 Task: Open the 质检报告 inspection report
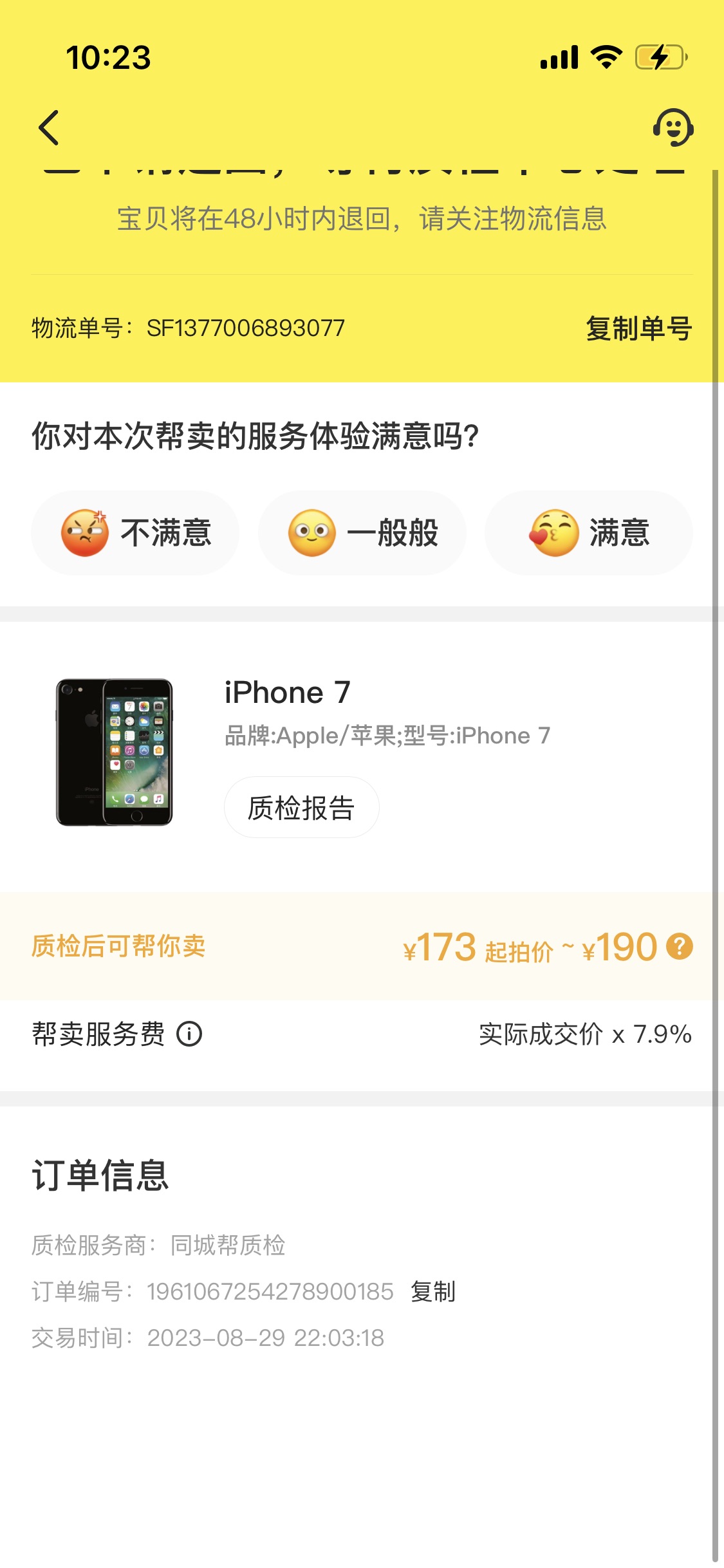coord(301,807)
